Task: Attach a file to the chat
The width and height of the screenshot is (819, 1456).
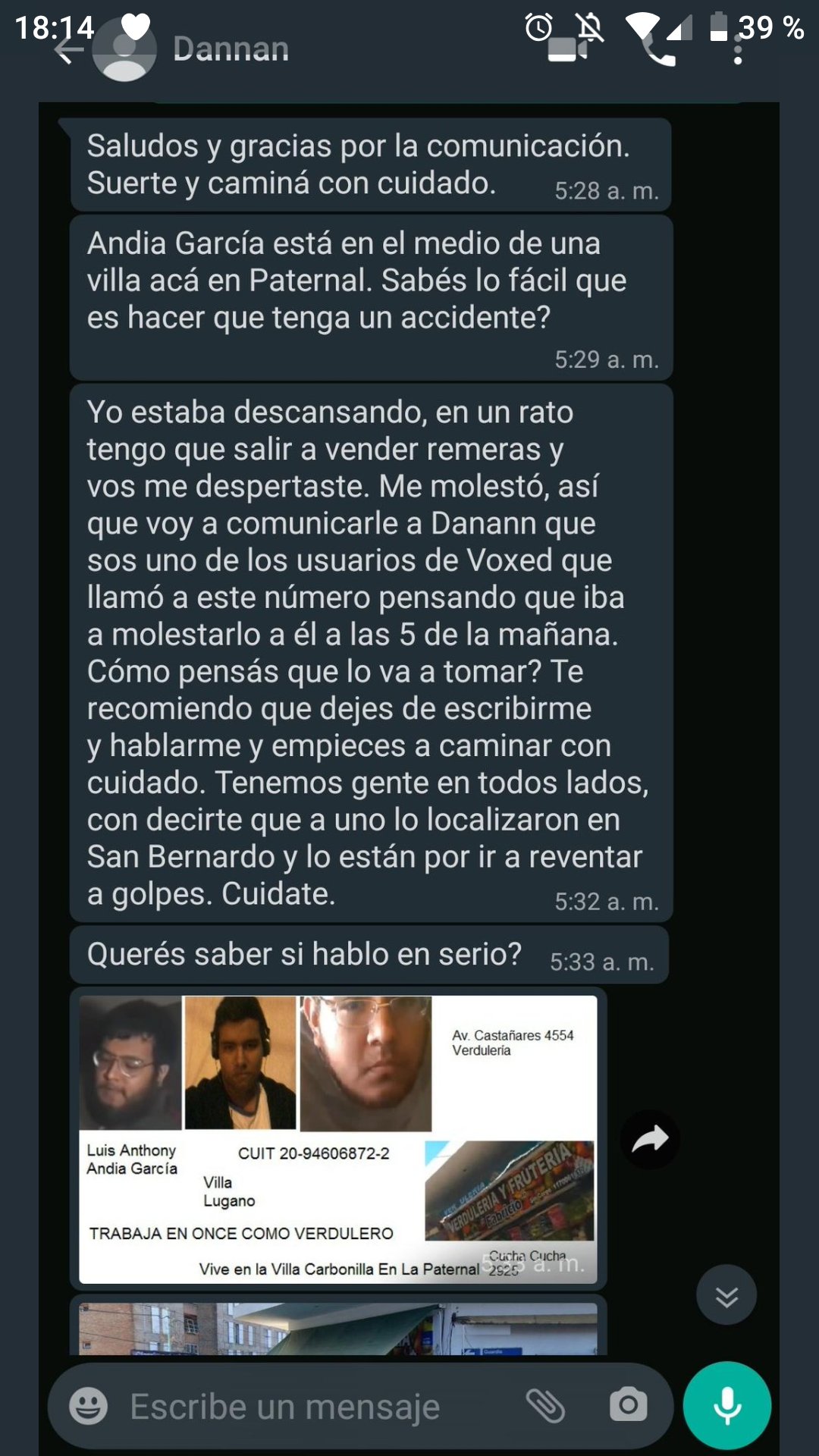Action: click(x=545, y=1406)
